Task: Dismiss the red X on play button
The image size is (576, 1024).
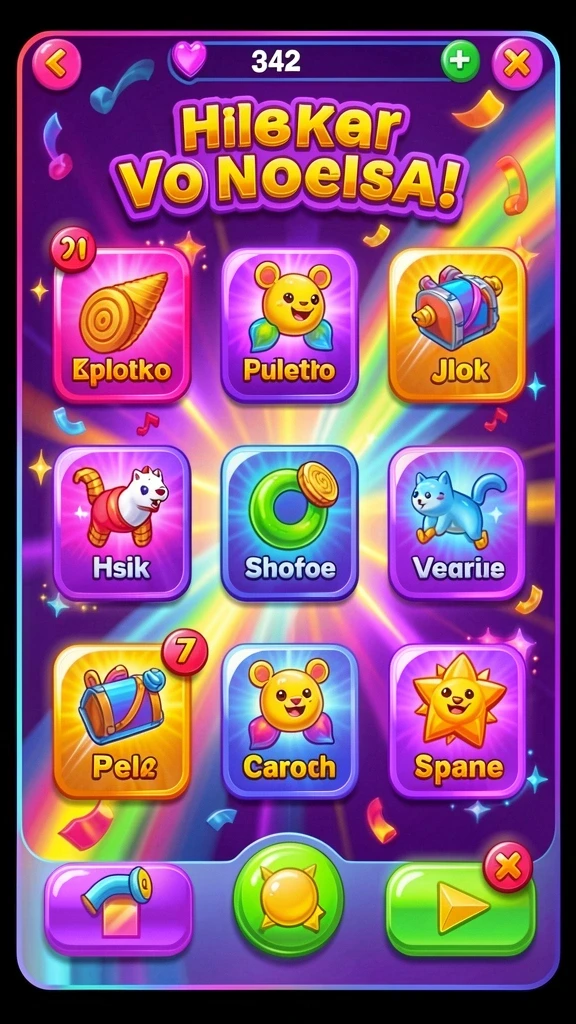Action: click(x=508, y=867)
